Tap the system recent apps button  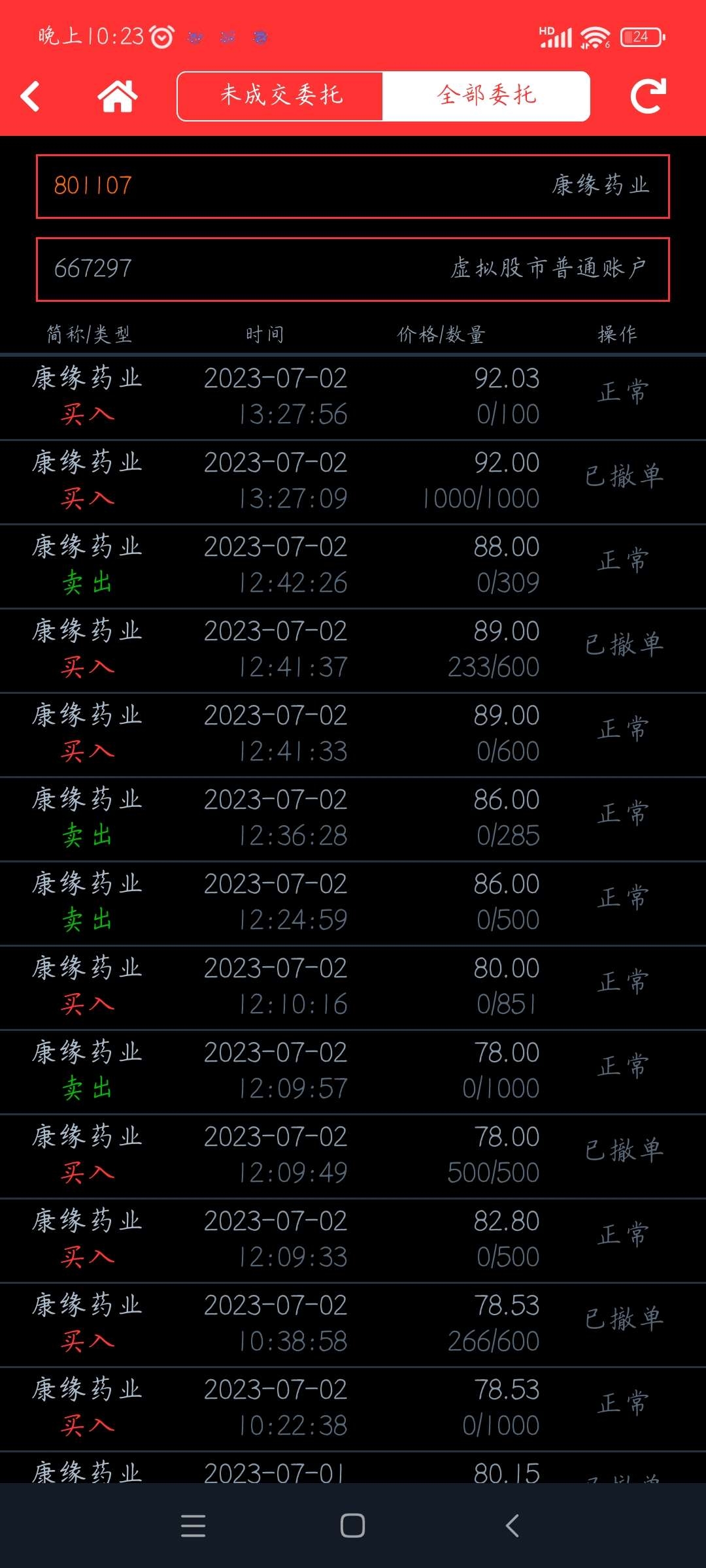coord(193,1526)
